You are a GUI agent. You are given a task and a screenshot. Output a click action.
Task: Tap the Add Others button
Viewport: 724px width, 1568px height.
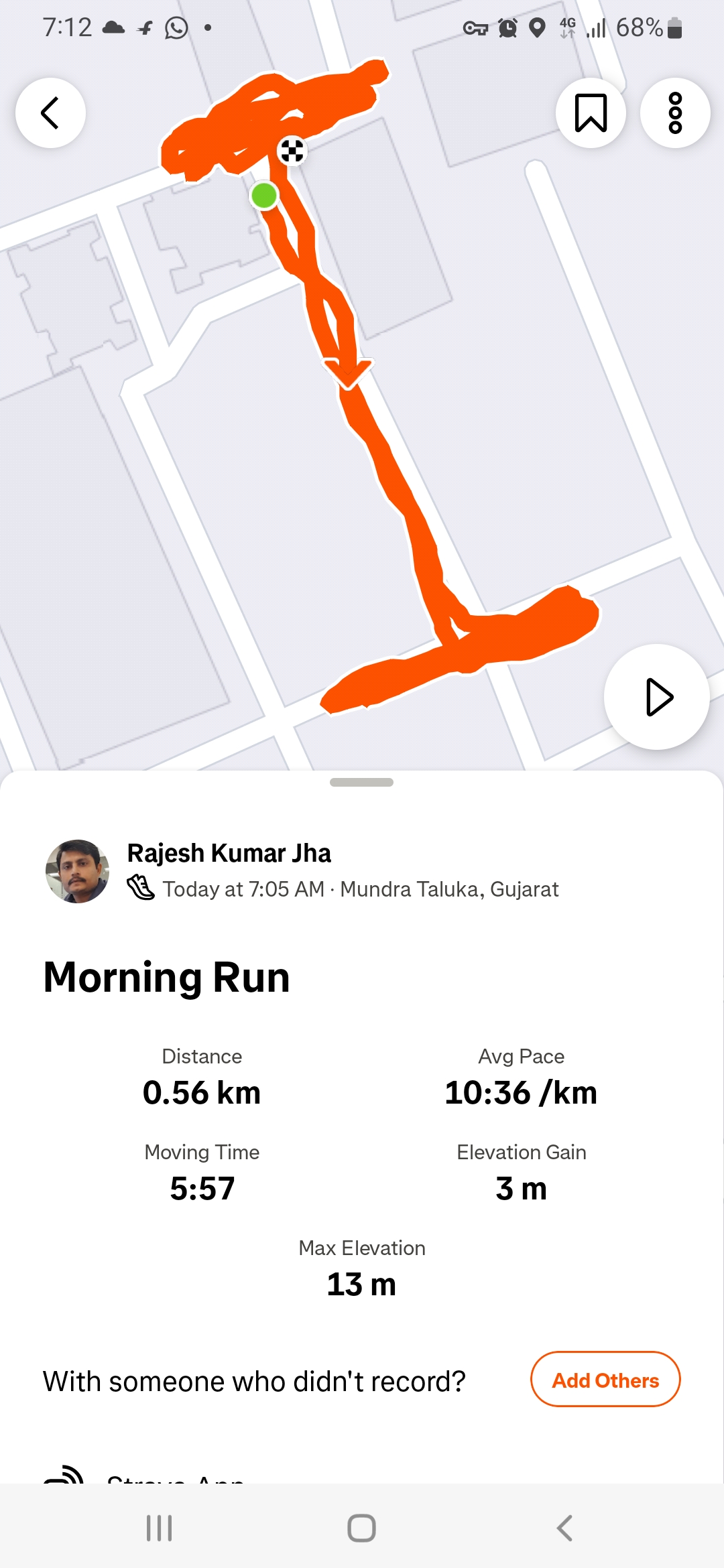click(x=605, y=1380)
